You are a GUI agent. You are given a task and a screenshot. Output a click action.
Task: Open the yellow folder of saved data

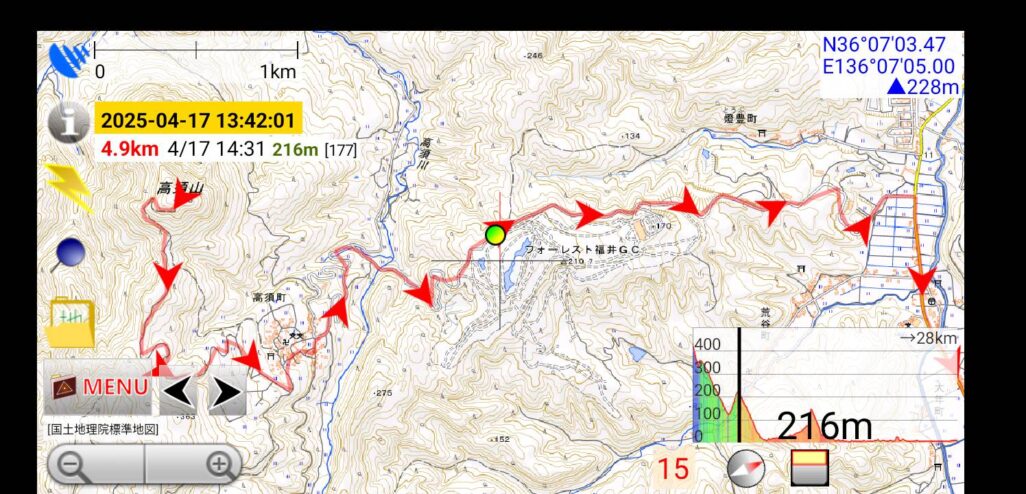click(x=70, y=322)
